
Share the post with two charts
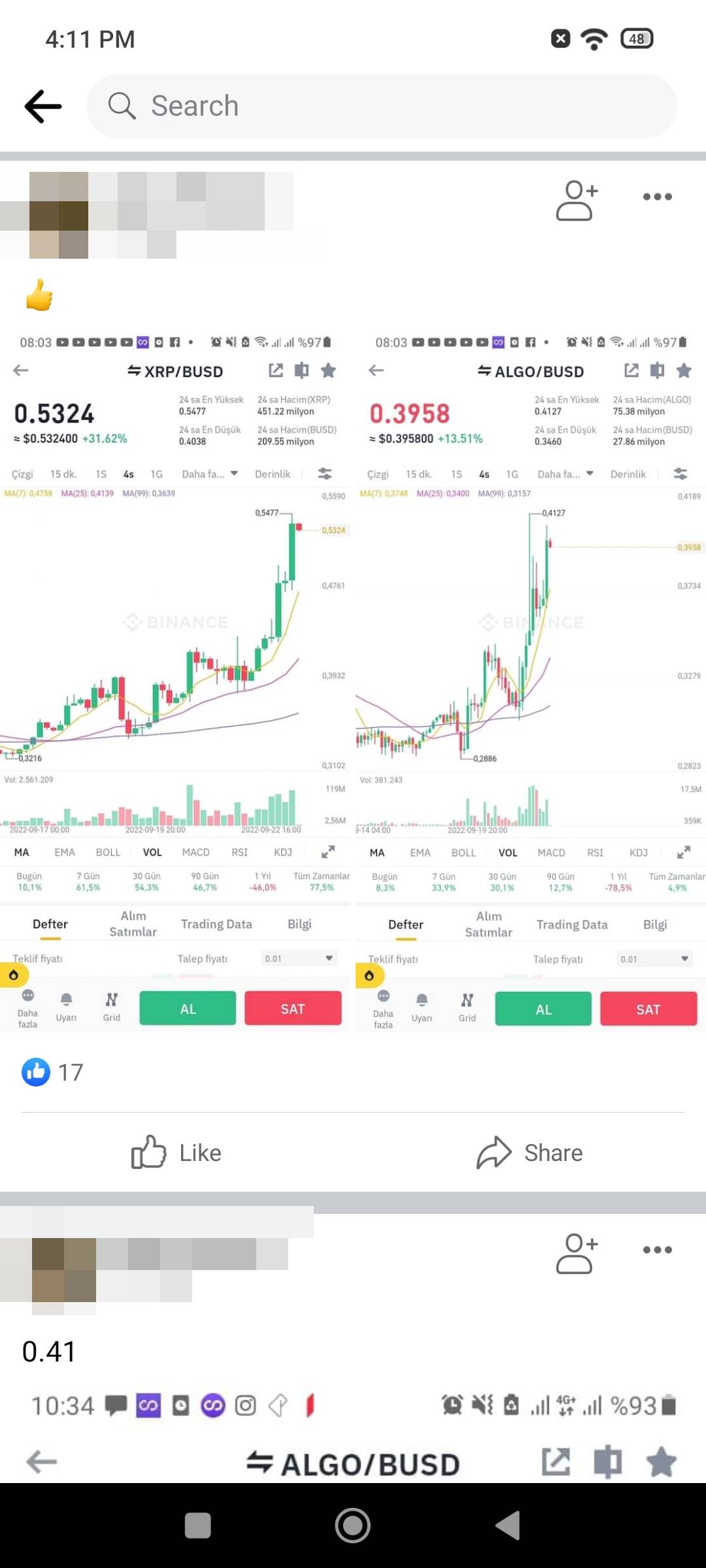tap(529, 1152)
